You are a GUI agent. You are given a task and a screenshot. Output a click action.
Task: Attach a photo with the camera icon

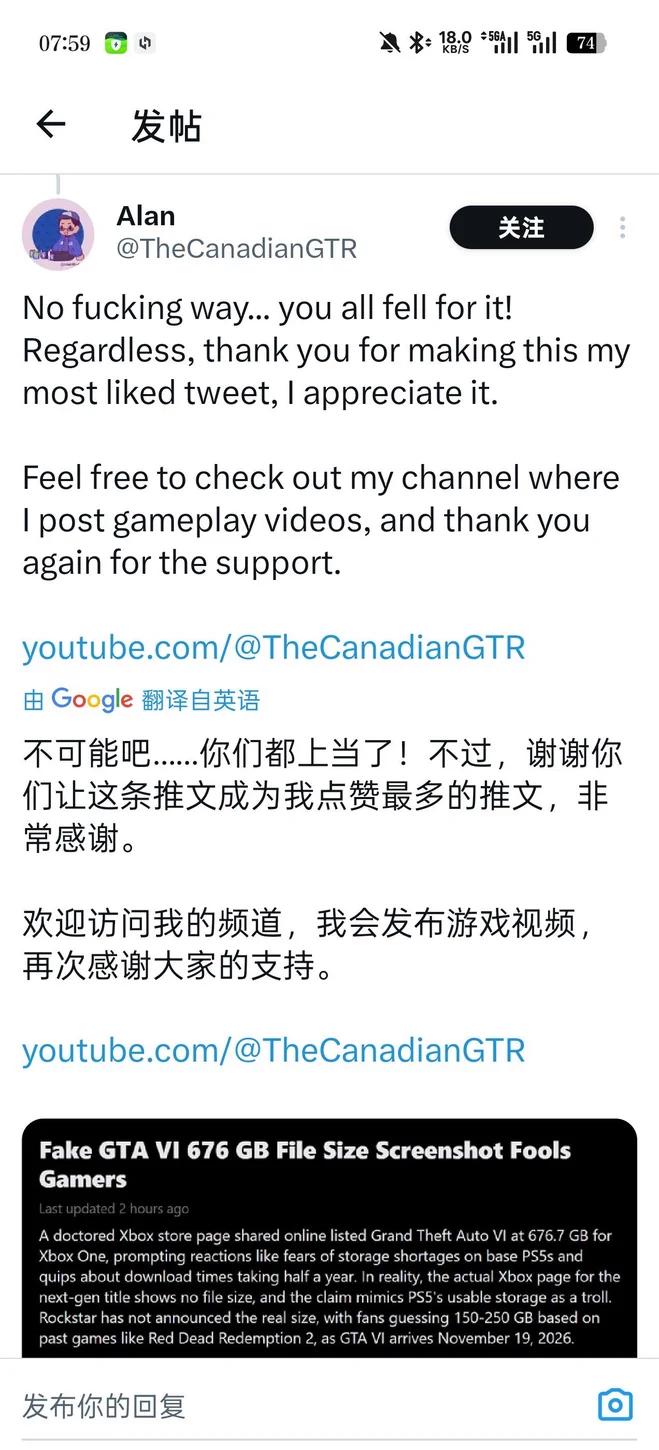pos(615,1405)
